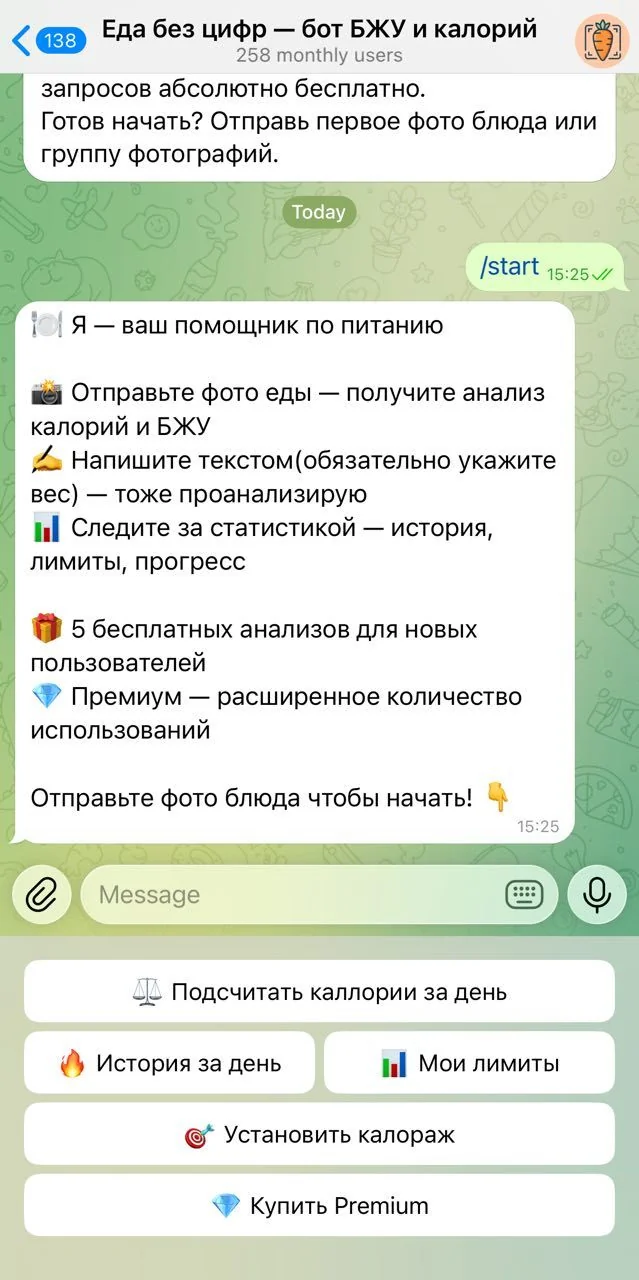Check Мои лимиты
This screenshot has width=639, height=1280.
[469, 1063]
